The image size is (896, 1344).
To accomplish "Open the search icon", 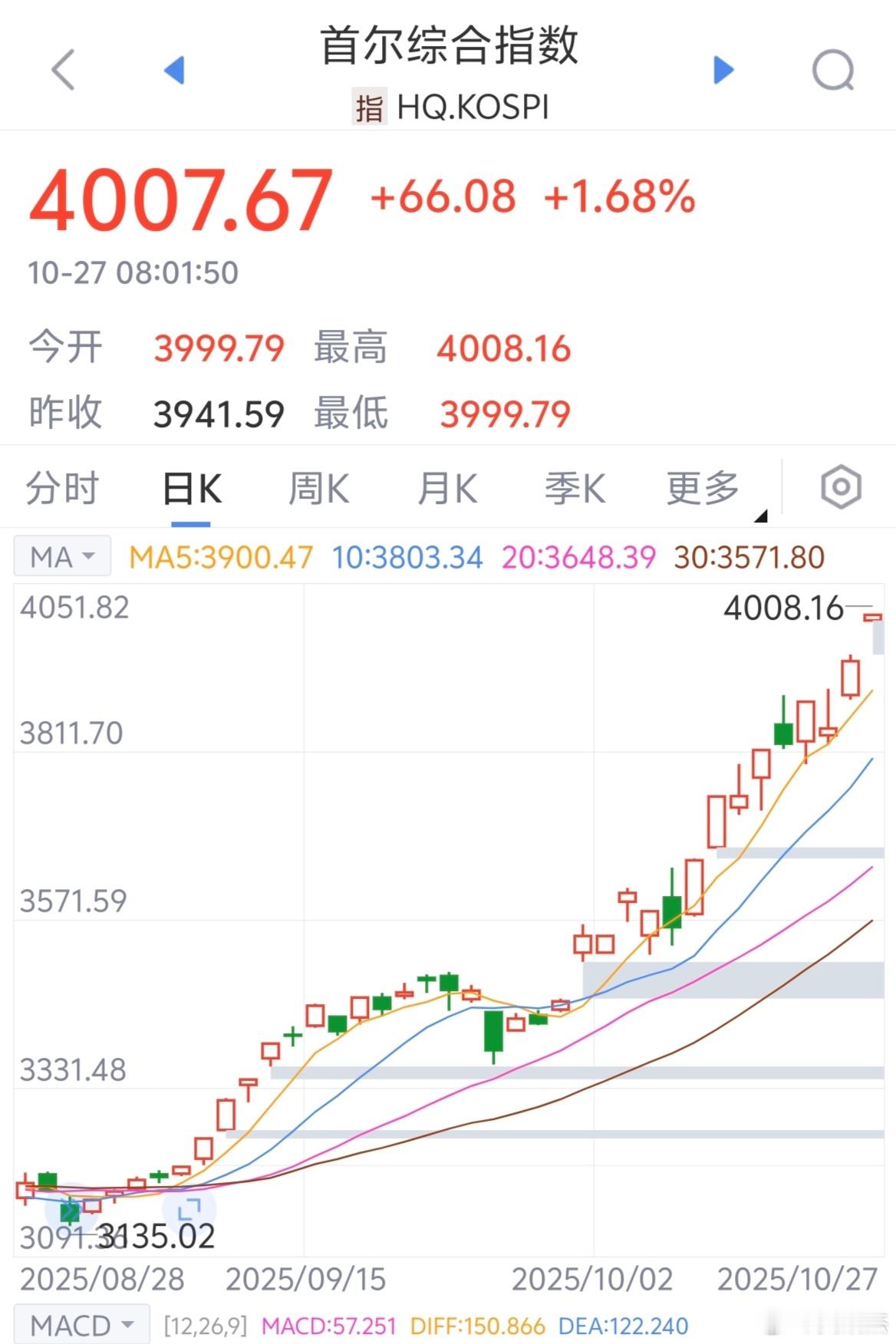I will pos(833,71).
